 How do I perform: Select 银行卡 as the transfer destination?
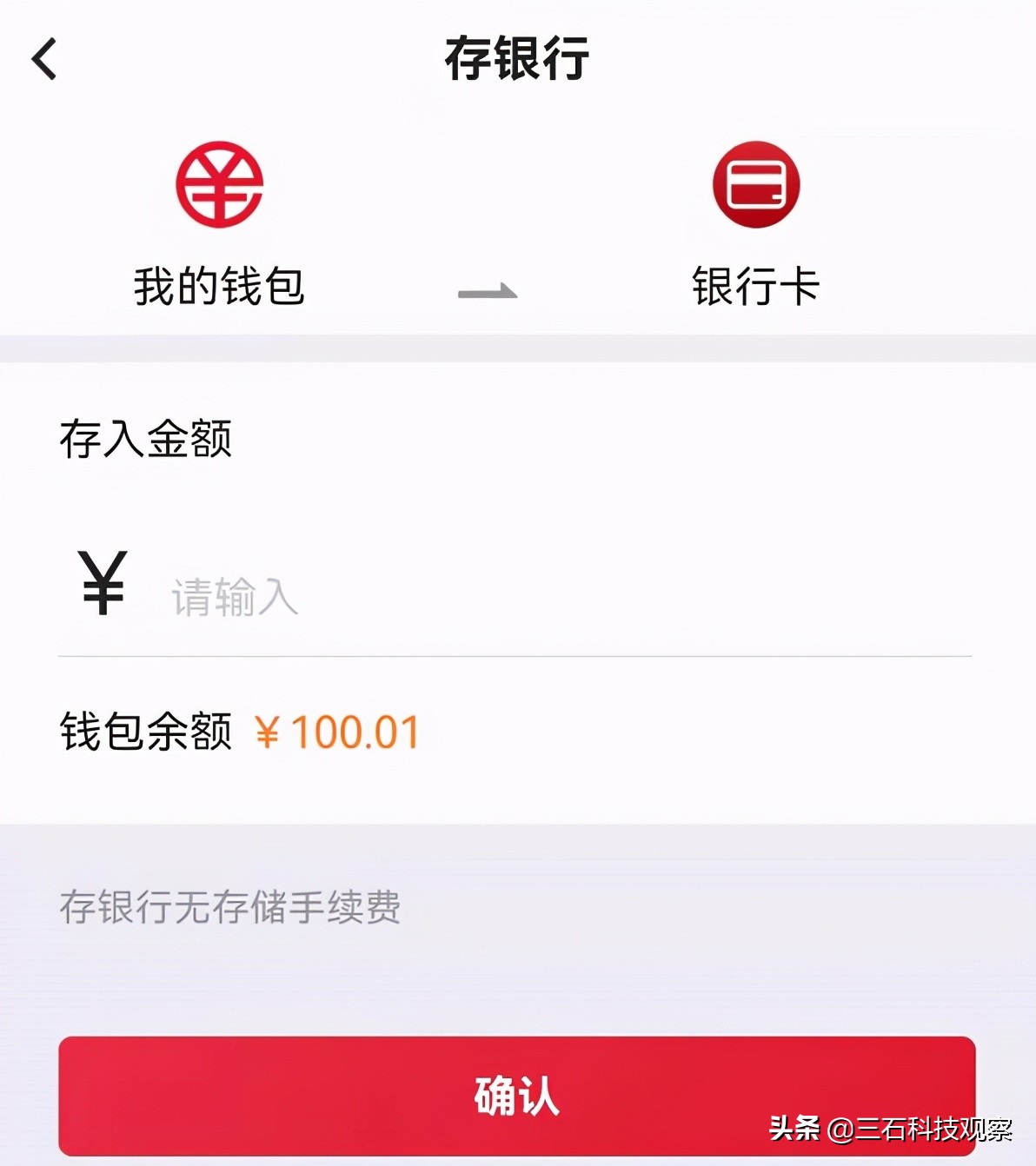[755, 287]
